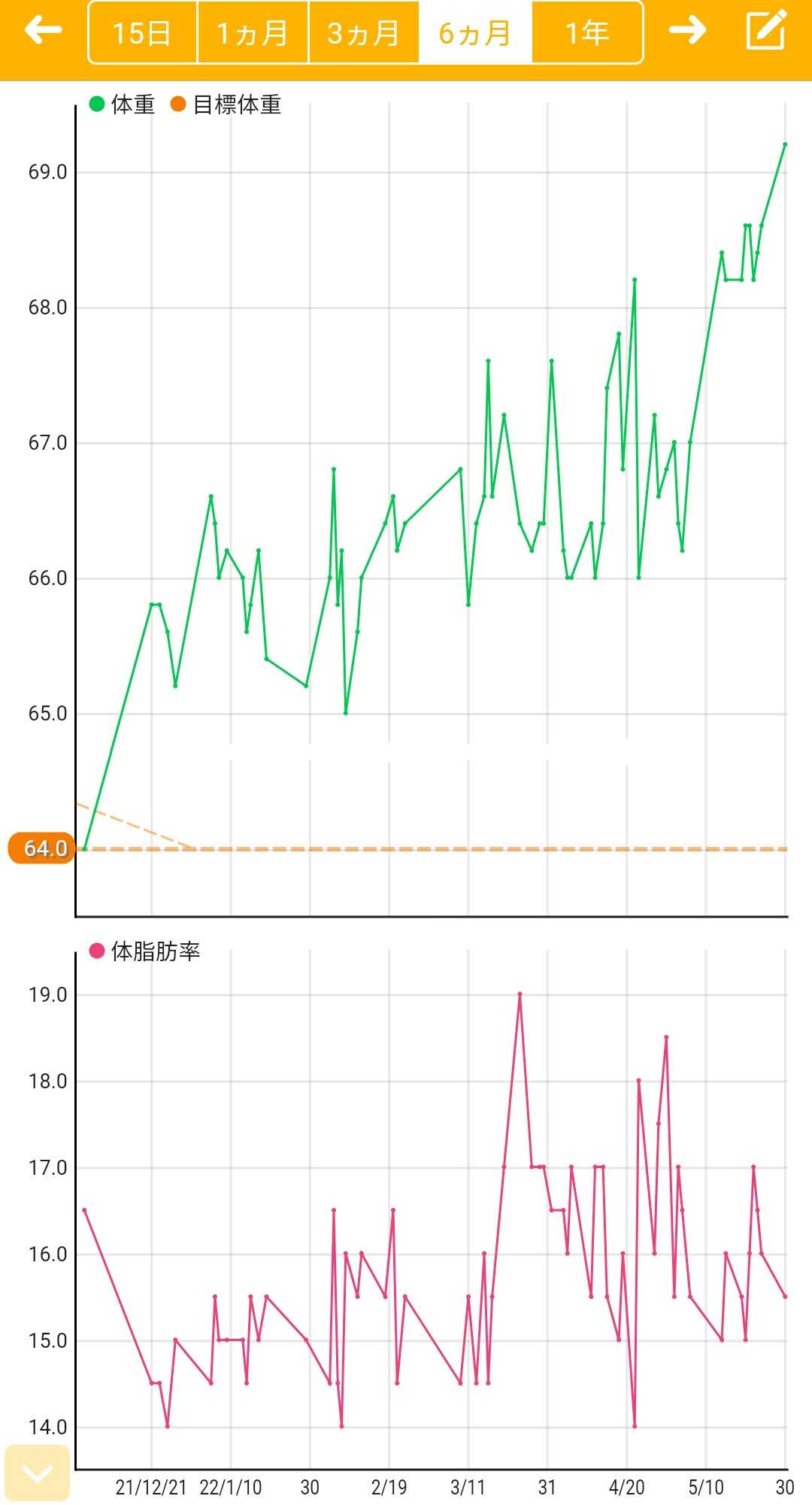Open the edit record icon

(x=766, y=31)
